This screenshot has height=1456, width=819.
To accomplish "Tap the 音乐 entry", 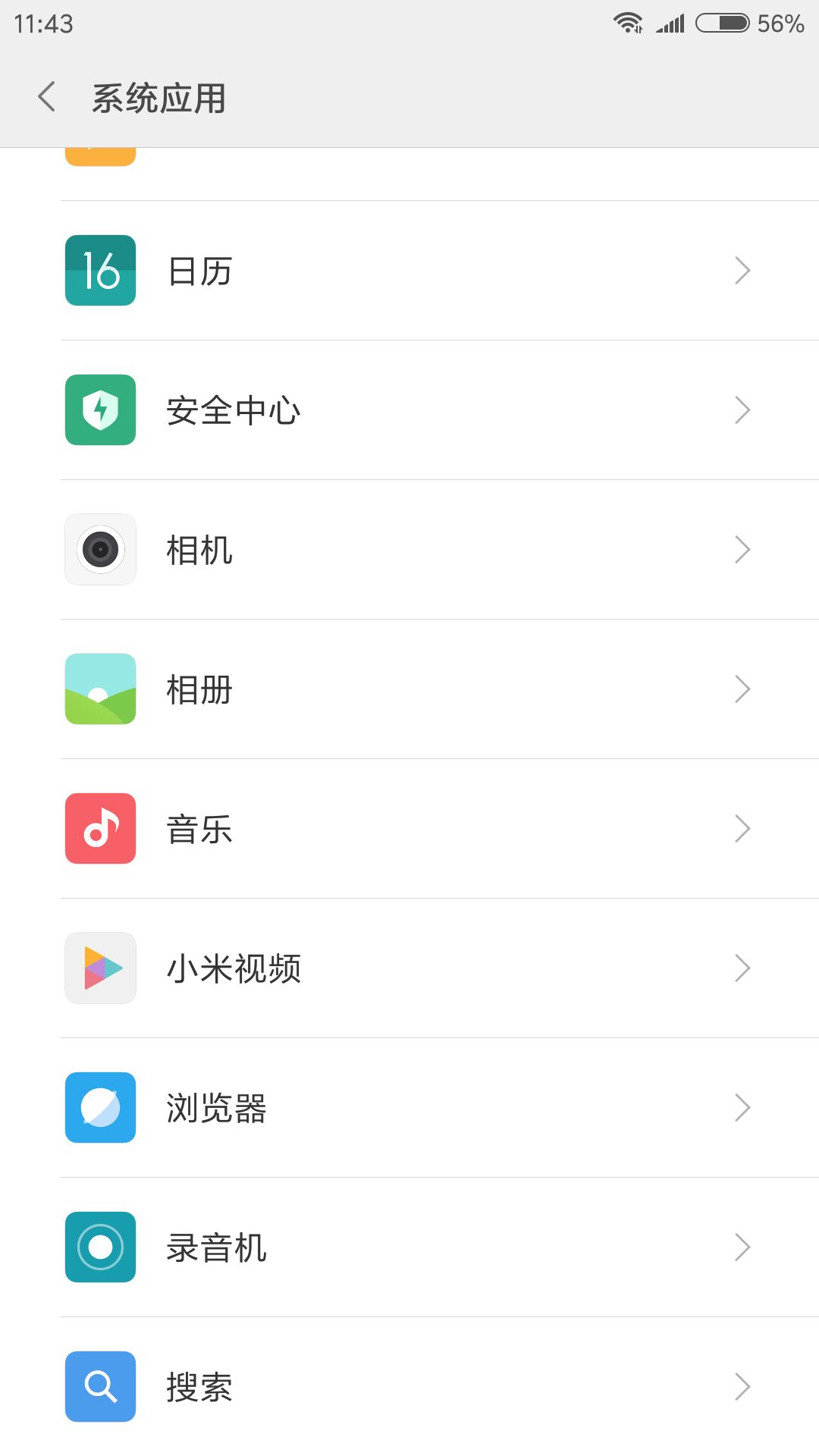I will 409,829.
